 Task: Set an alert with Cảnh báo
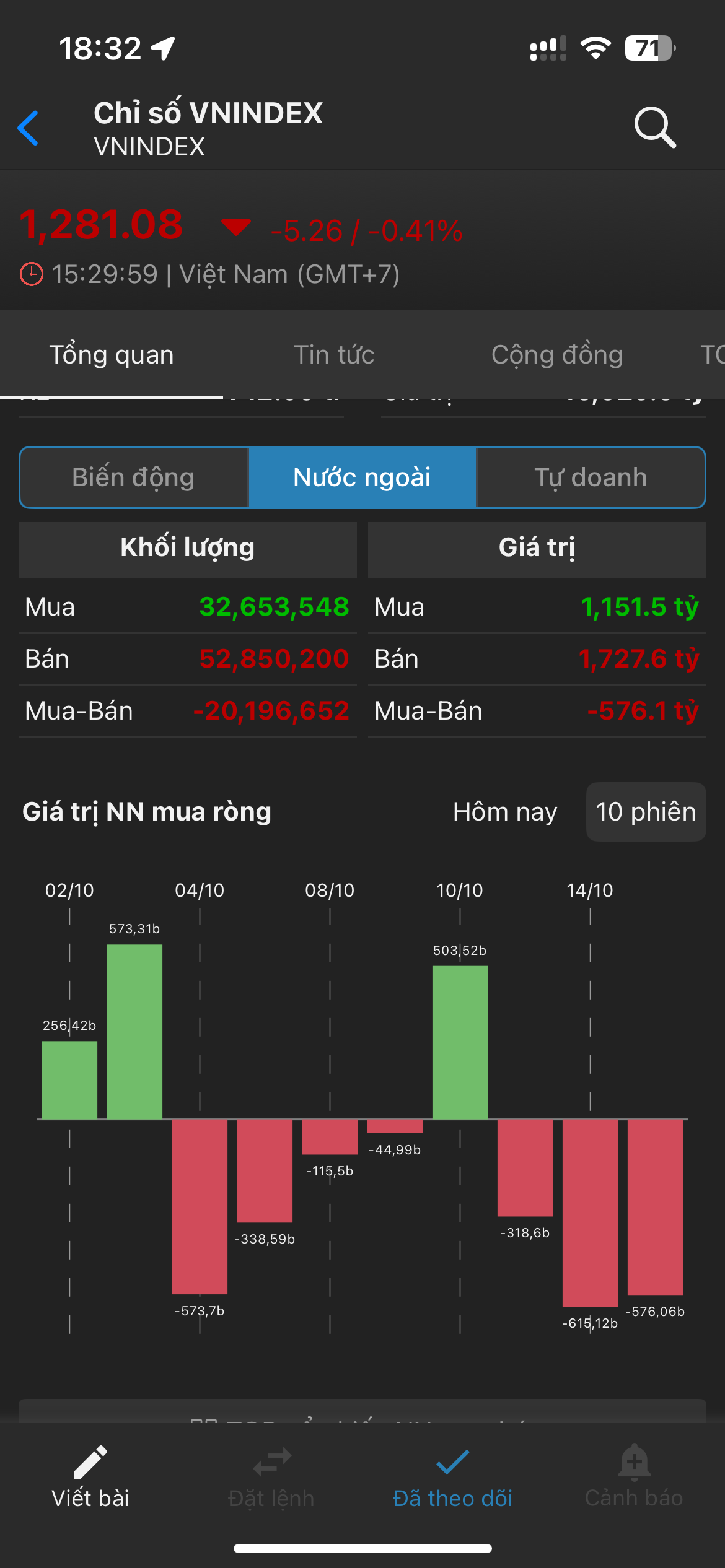pos(634,1479)
